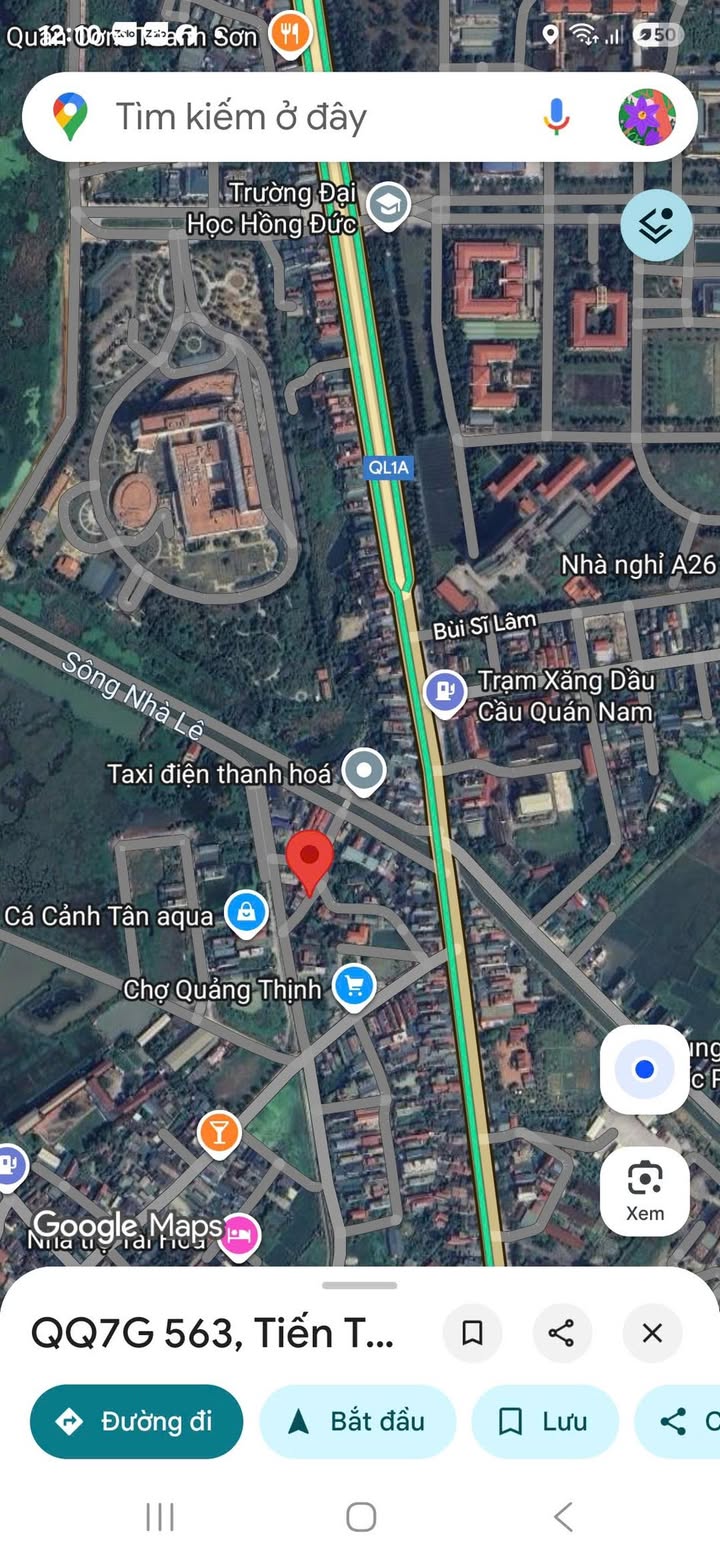The width and height of the screenshot is (720, 1559).
Task: Select the Taxi điện thanh hoá marker
Action: tap(364, 771)
